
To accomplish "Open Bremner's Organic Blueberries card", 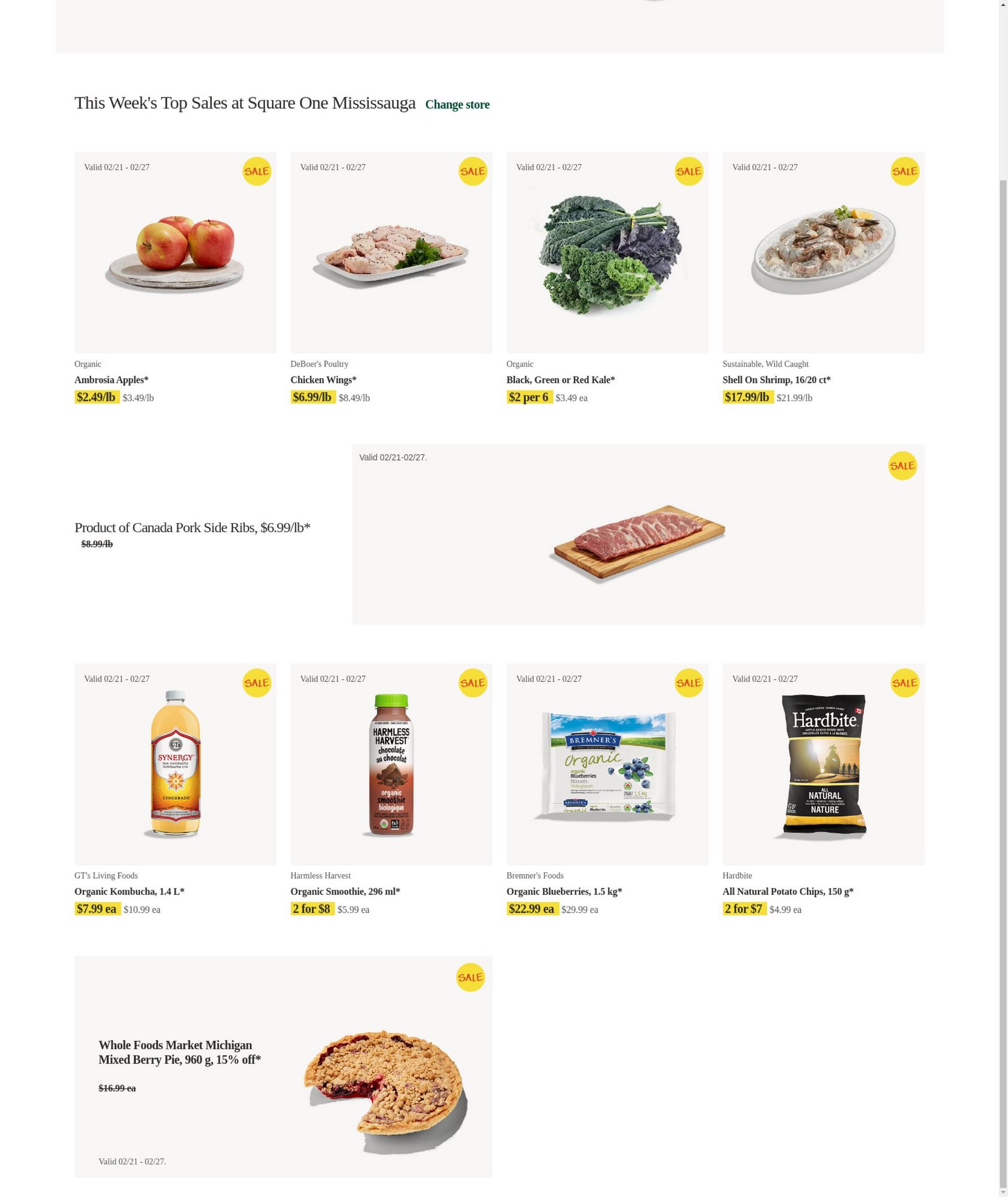I will [607, 764].
